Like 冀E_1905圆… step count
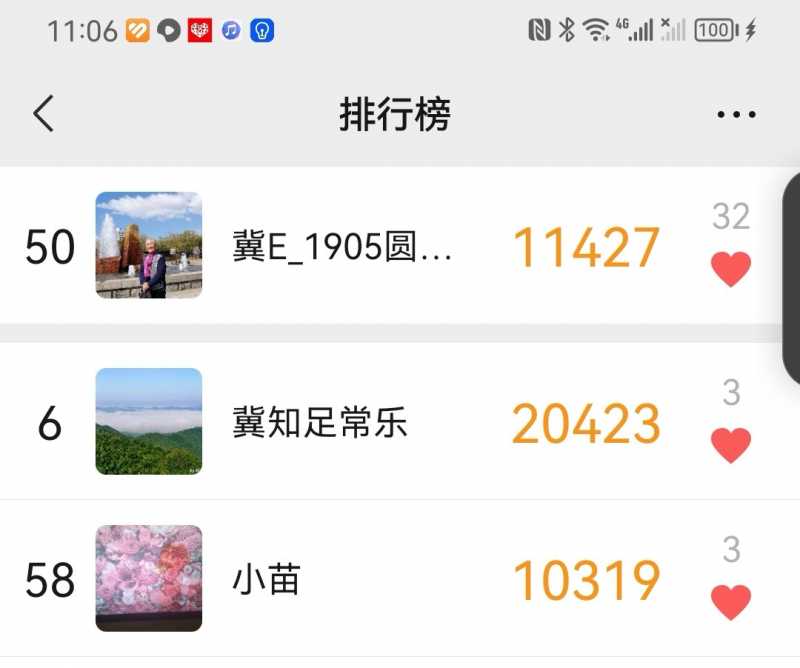The width and height of the screenshot is (800, 668). point(731,269)
